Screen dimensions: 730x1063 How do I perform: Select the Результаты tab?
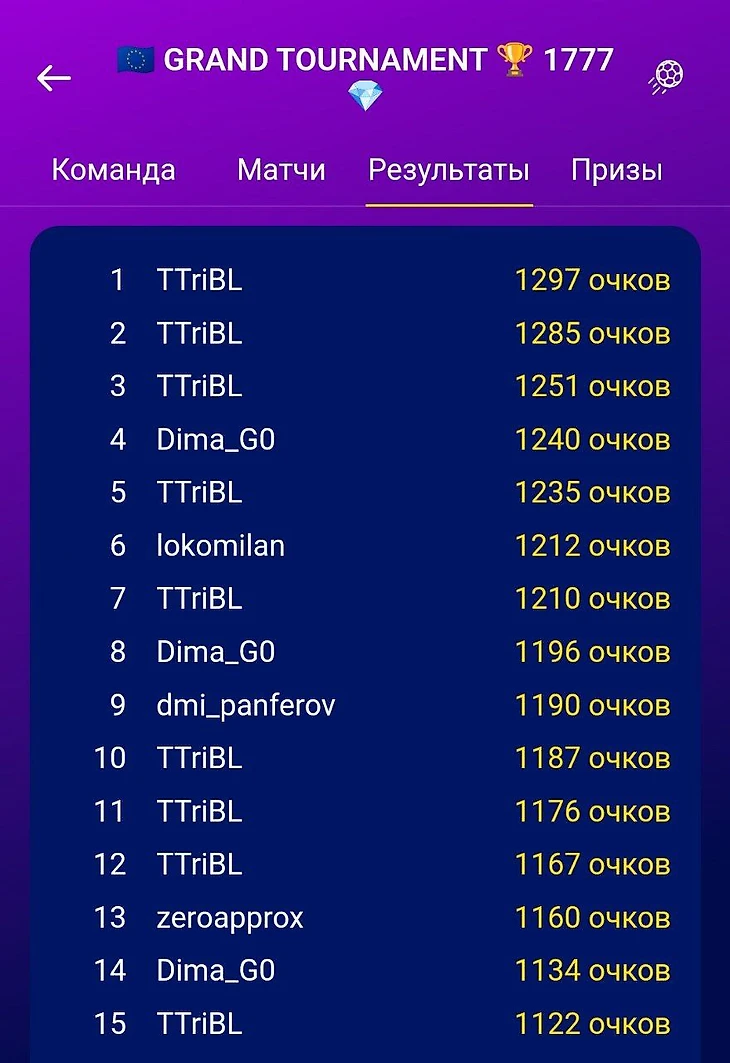pyautogui.click(x=448, y=170)
